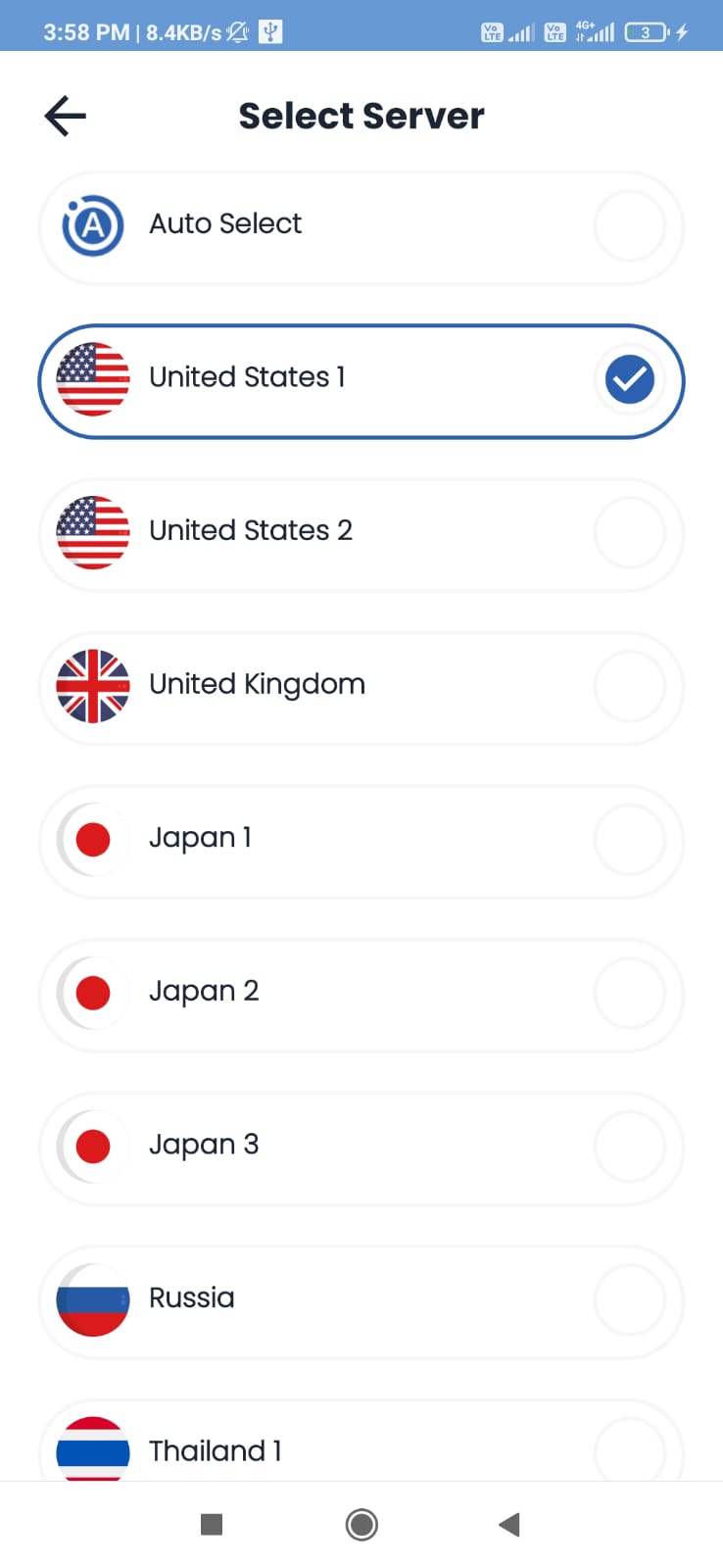Tap the system home button
The height and width of the screenshot is (1568, 723).
tap(361, 1525)
